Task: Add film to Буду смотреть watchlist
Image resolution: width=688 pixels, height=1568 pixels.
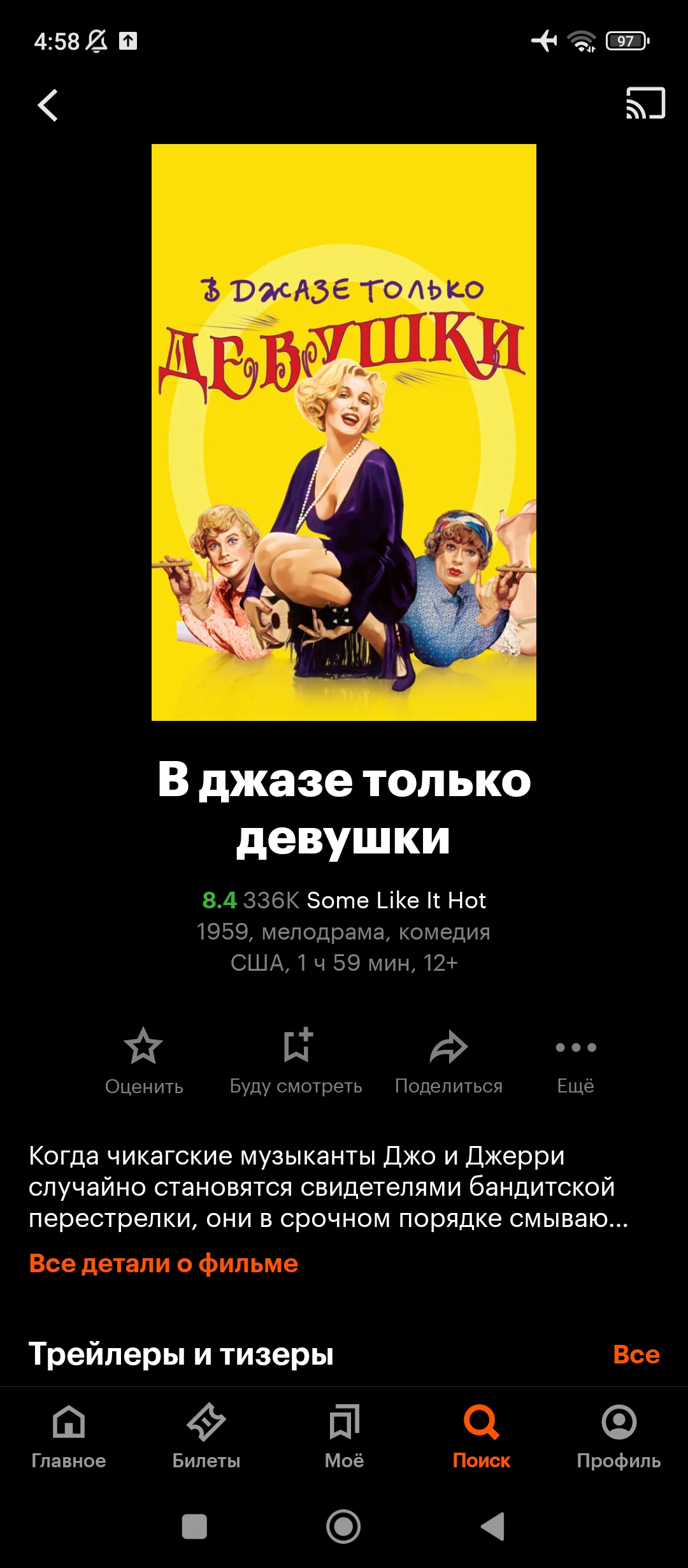Action: [x=296, y=1061]
